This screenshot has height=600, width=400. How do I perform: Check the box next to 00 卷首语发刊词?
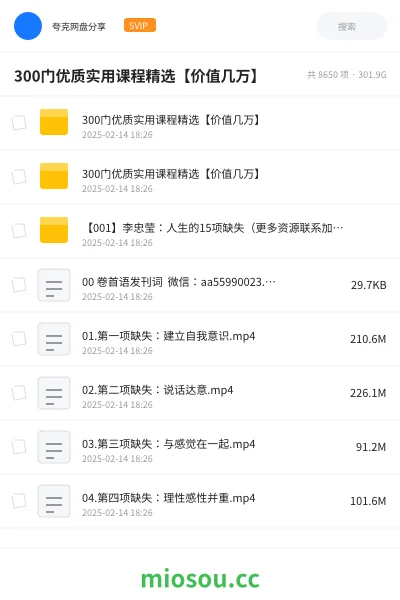point(19,285)
